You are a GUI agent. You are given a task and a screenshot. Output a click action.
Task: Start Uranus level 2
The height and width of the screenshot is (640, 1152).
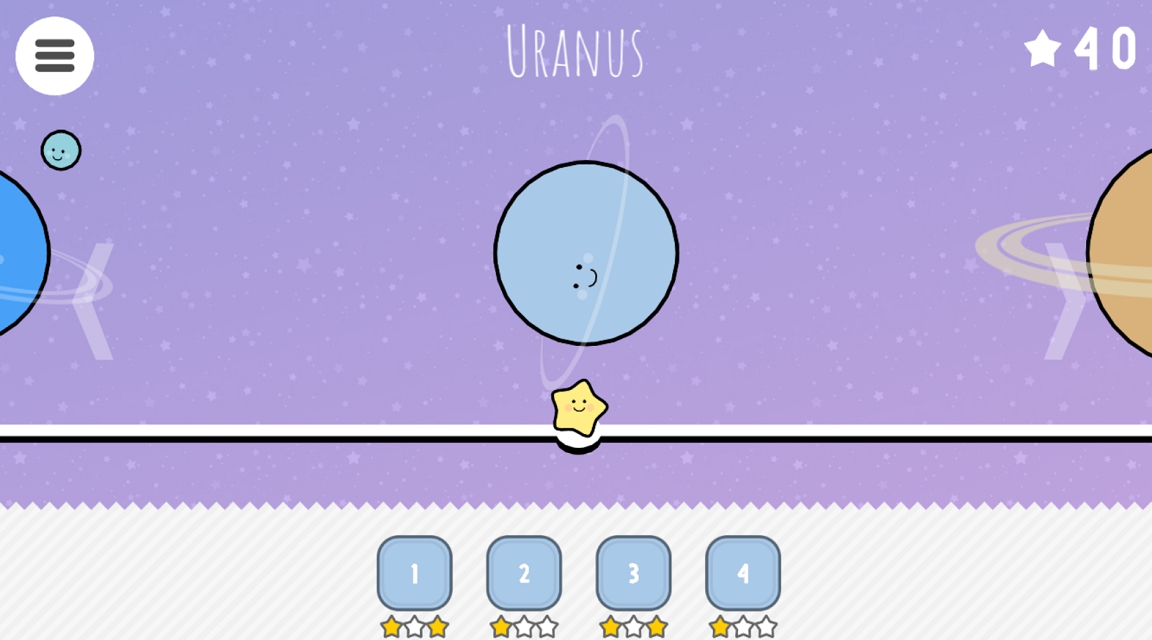[x=524, y=573]
